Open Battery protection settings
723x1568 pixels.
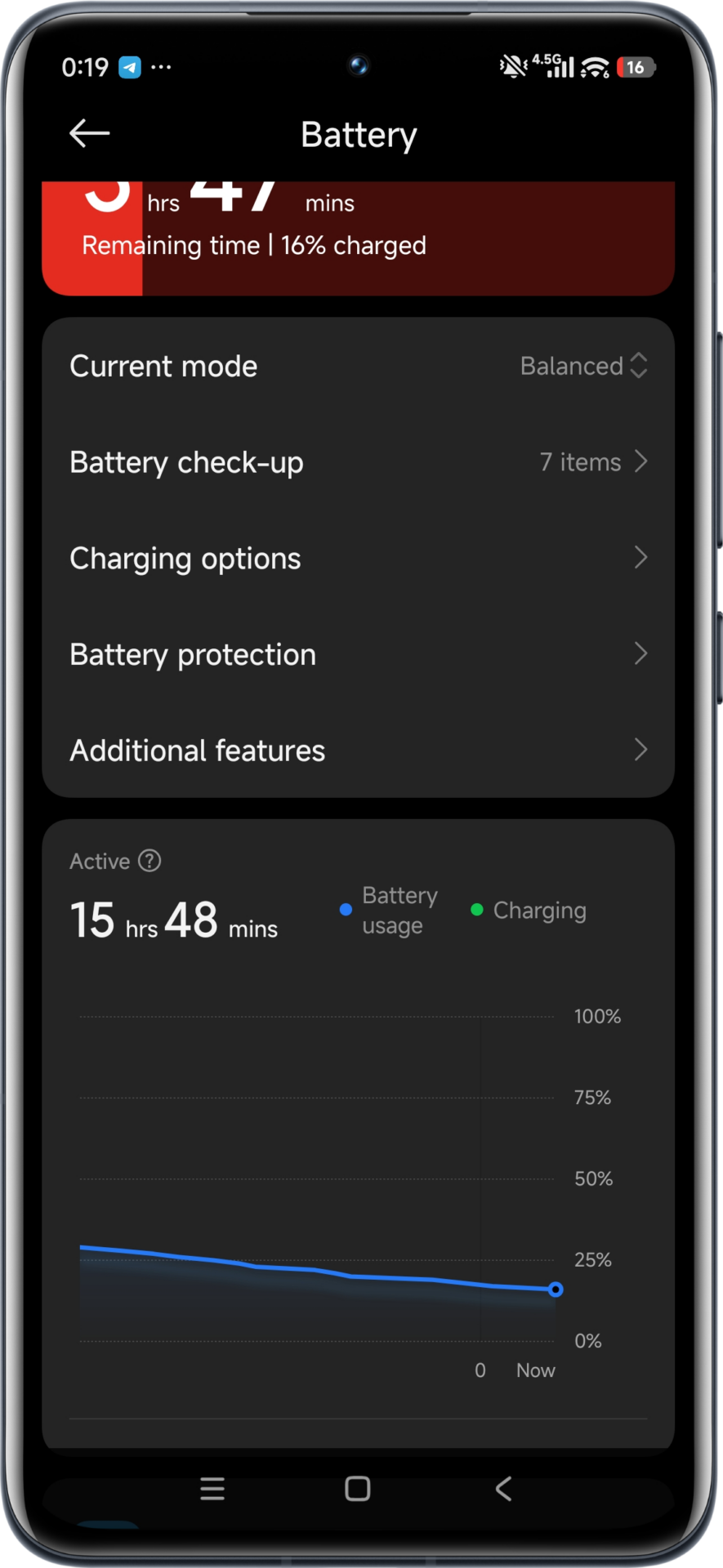pos(358,654)
